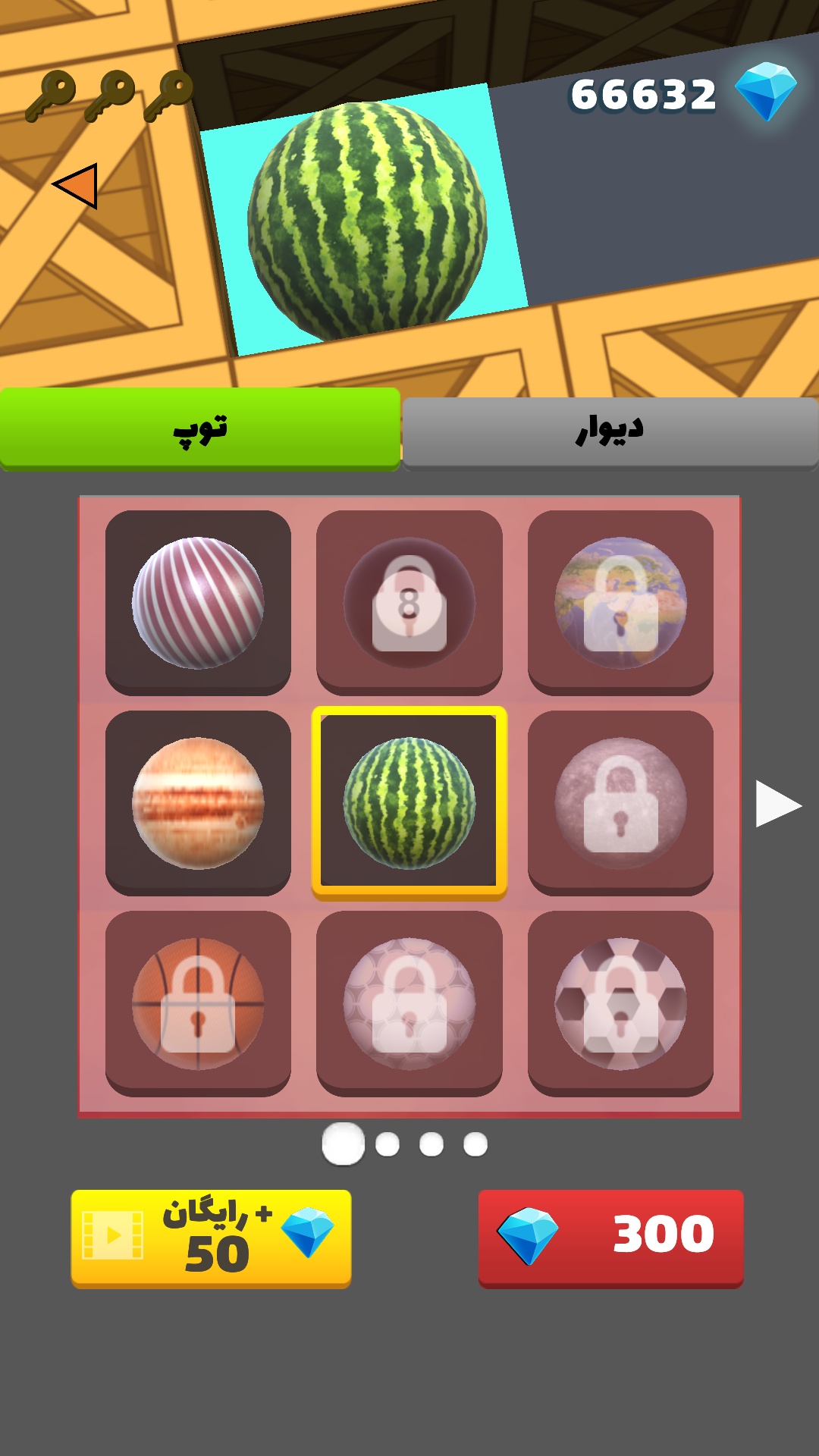The width and height of the screenshot is (819, 1456).
Task: Switch to the توپ (ball) tab
Action: [199, 429]
